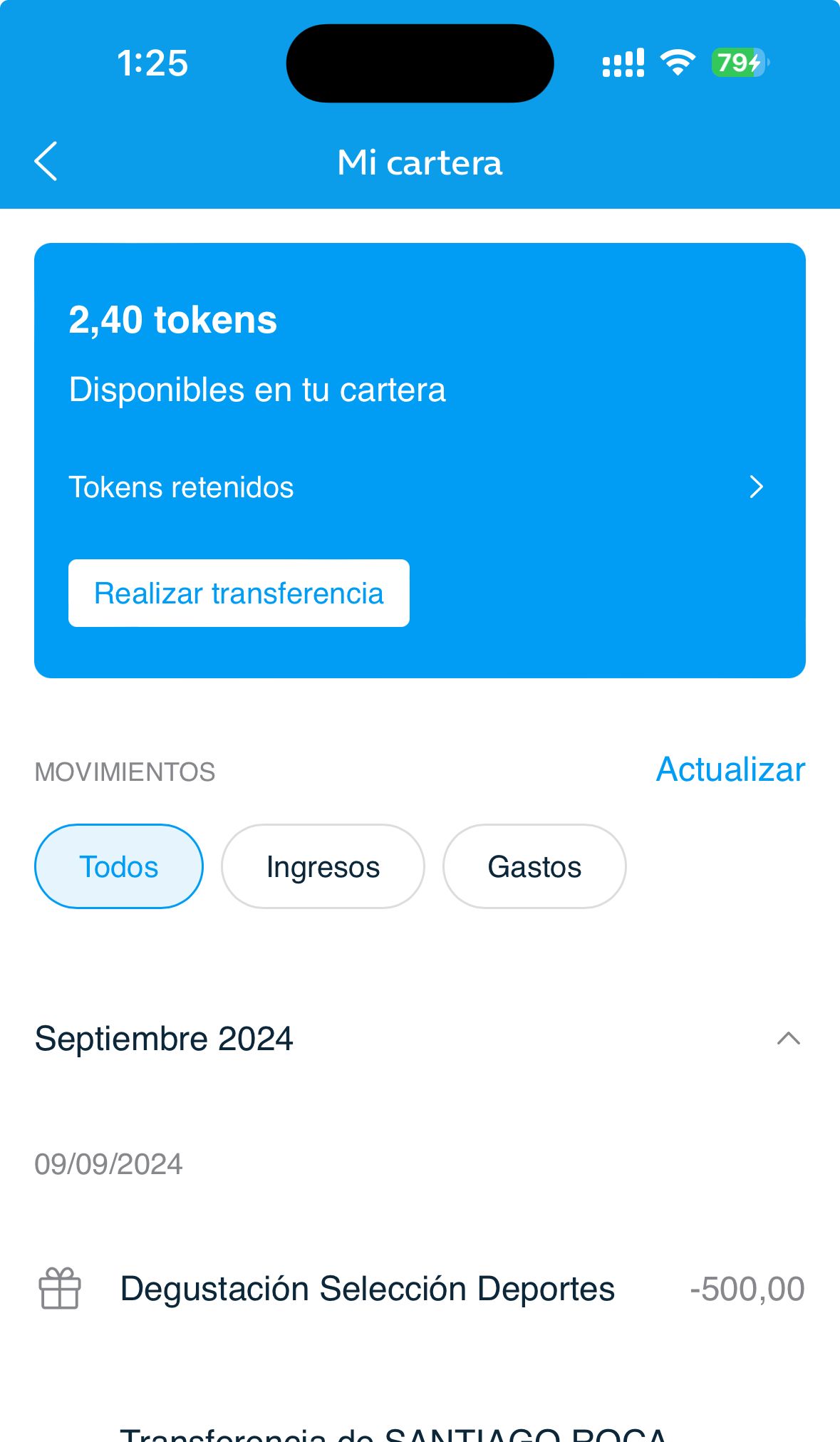Show only Gastos movements

coord(534,866)
